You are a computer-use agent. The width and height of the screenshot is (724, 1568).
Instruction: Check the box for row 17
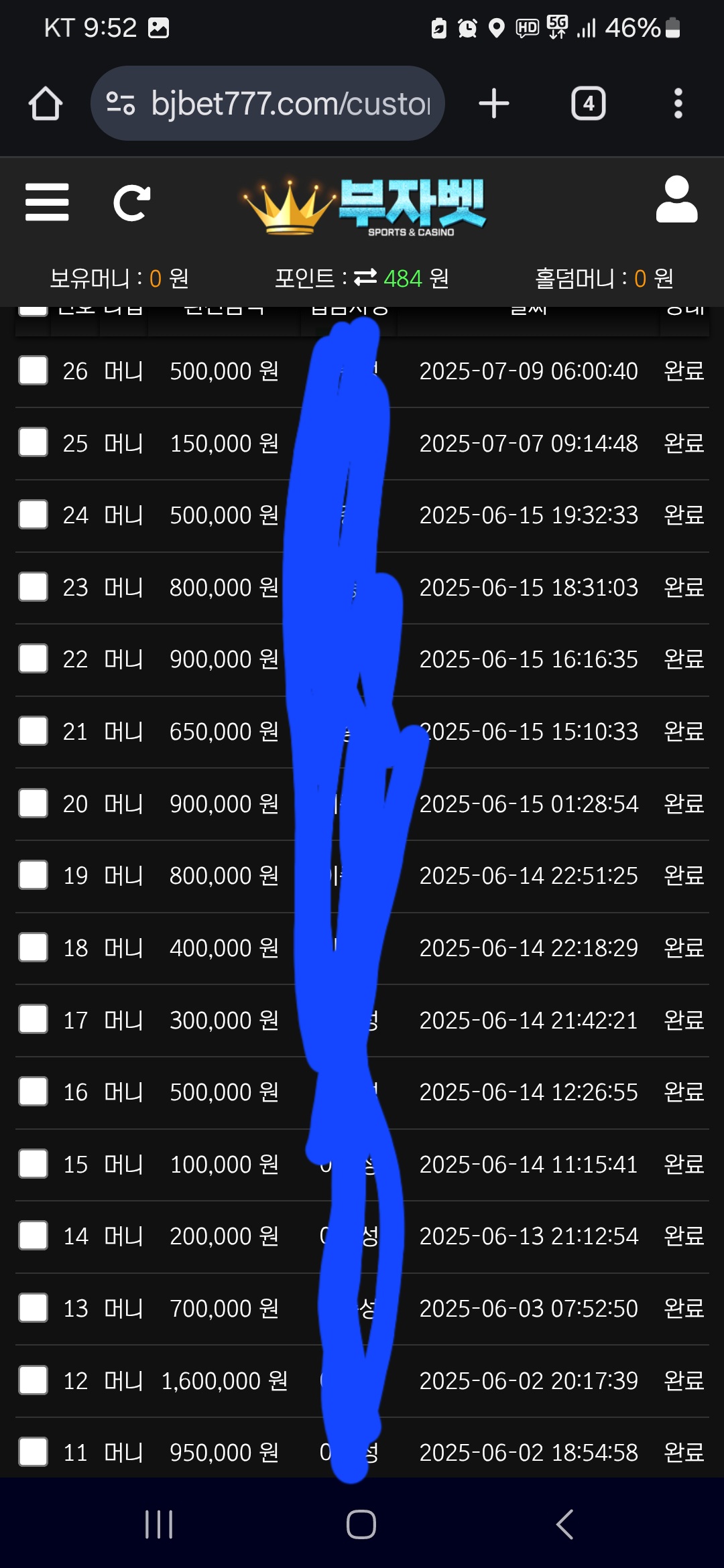point(34,1019)
